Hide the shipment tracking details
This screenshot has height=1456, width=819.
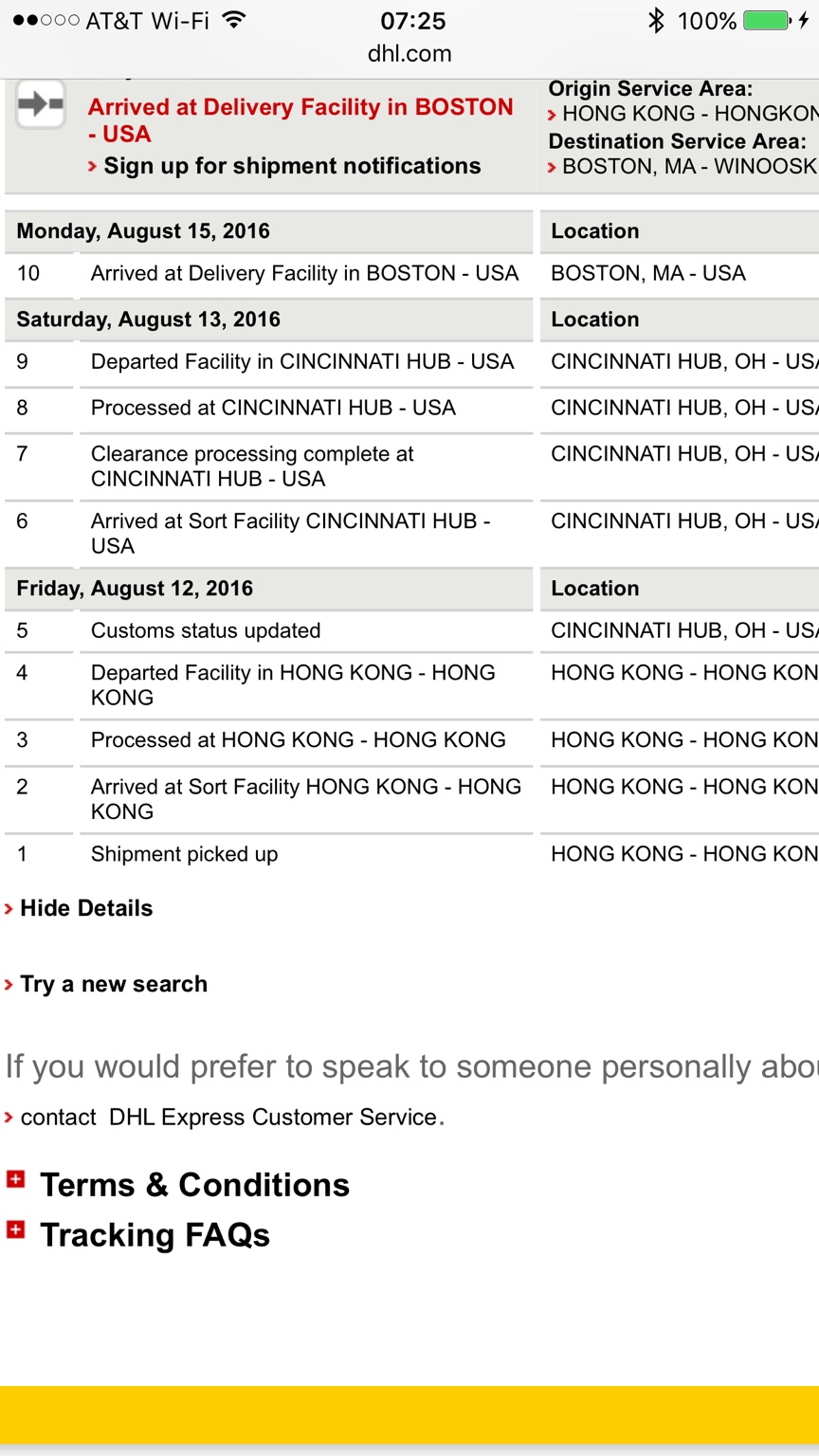[x=85, y=908]
